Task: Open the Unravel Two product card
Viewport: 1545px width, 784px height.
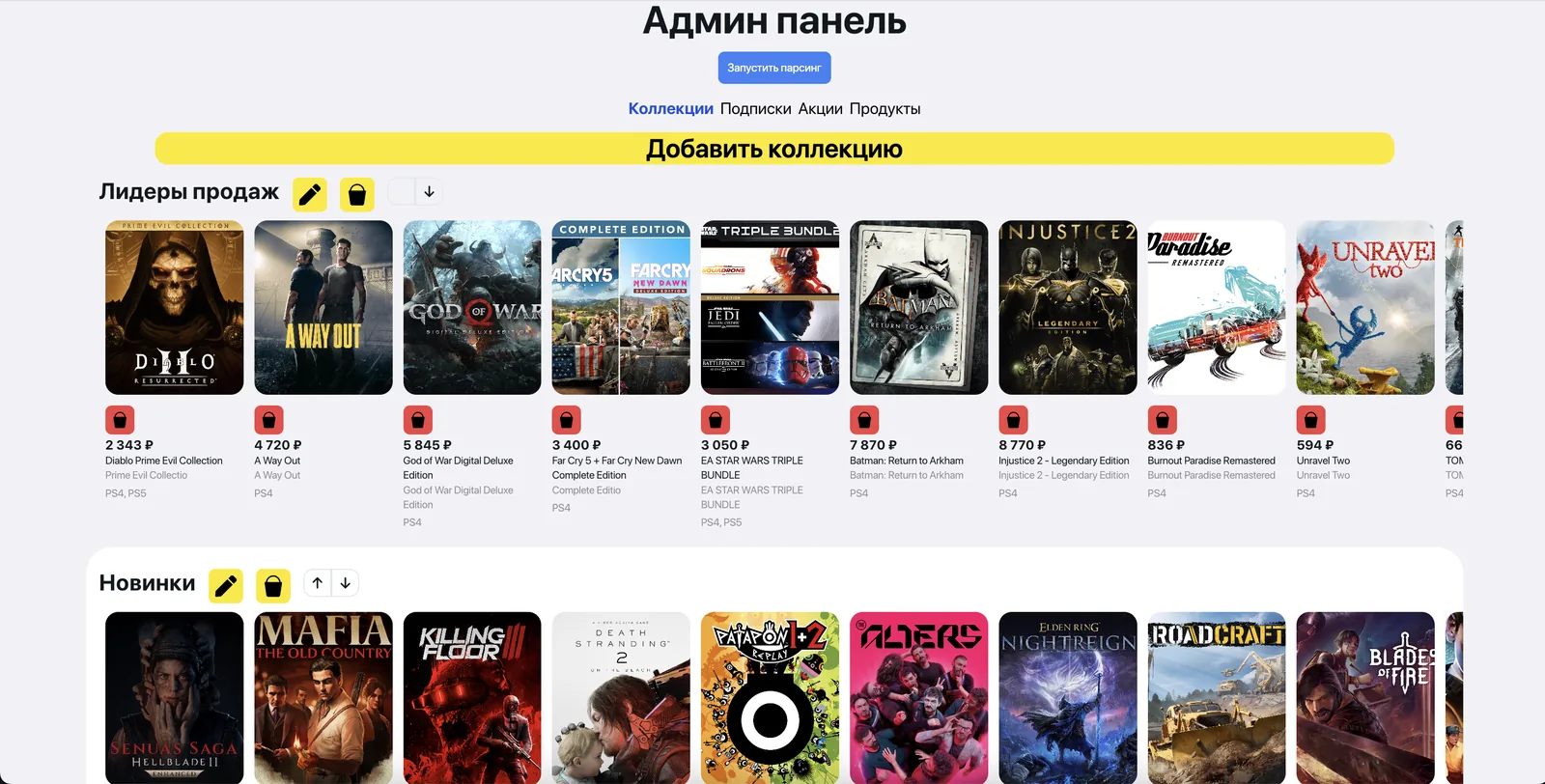Action: point(1365,307)
